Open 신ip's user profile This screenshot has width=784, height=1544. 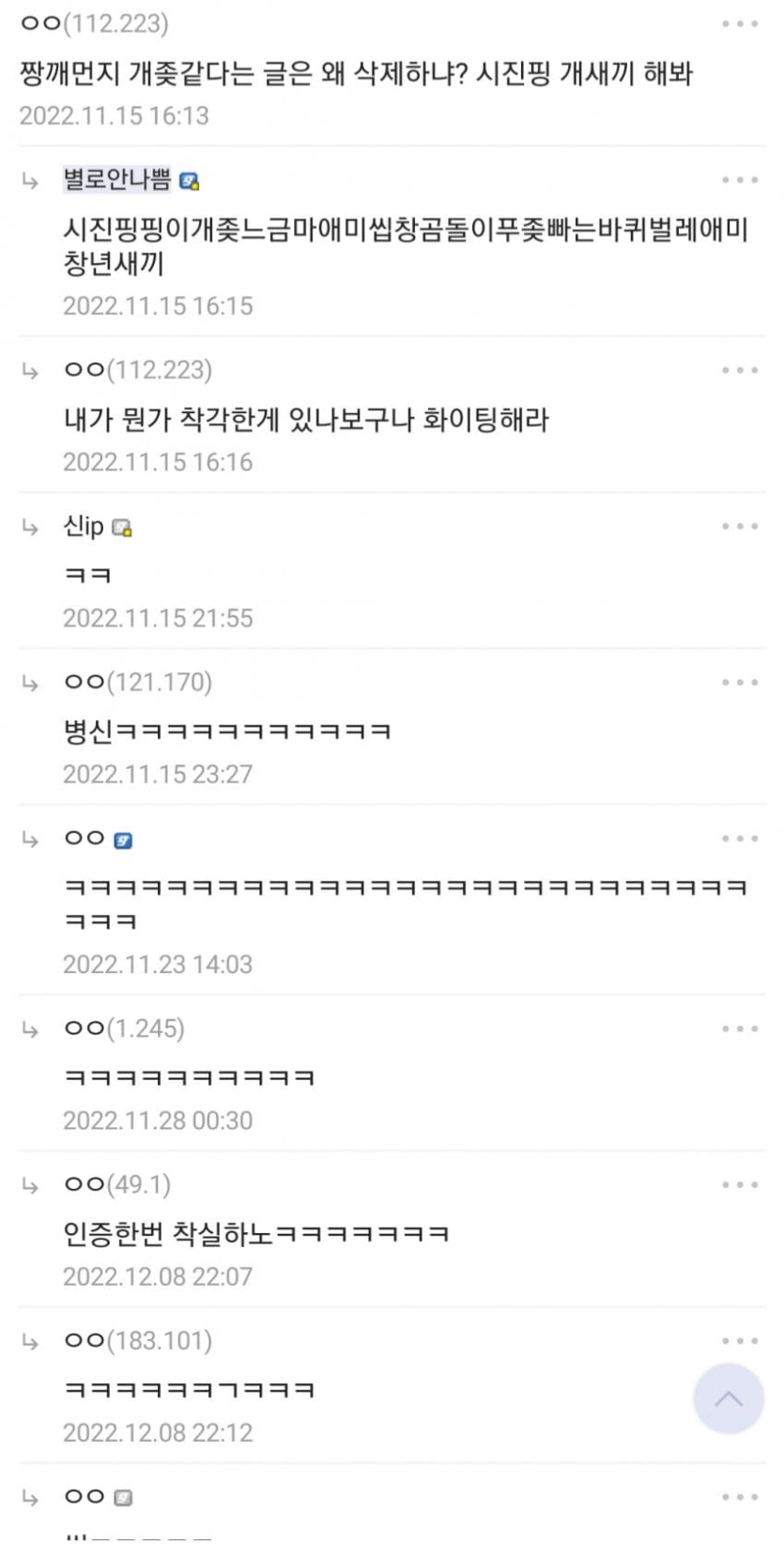[x=84, y=526]
